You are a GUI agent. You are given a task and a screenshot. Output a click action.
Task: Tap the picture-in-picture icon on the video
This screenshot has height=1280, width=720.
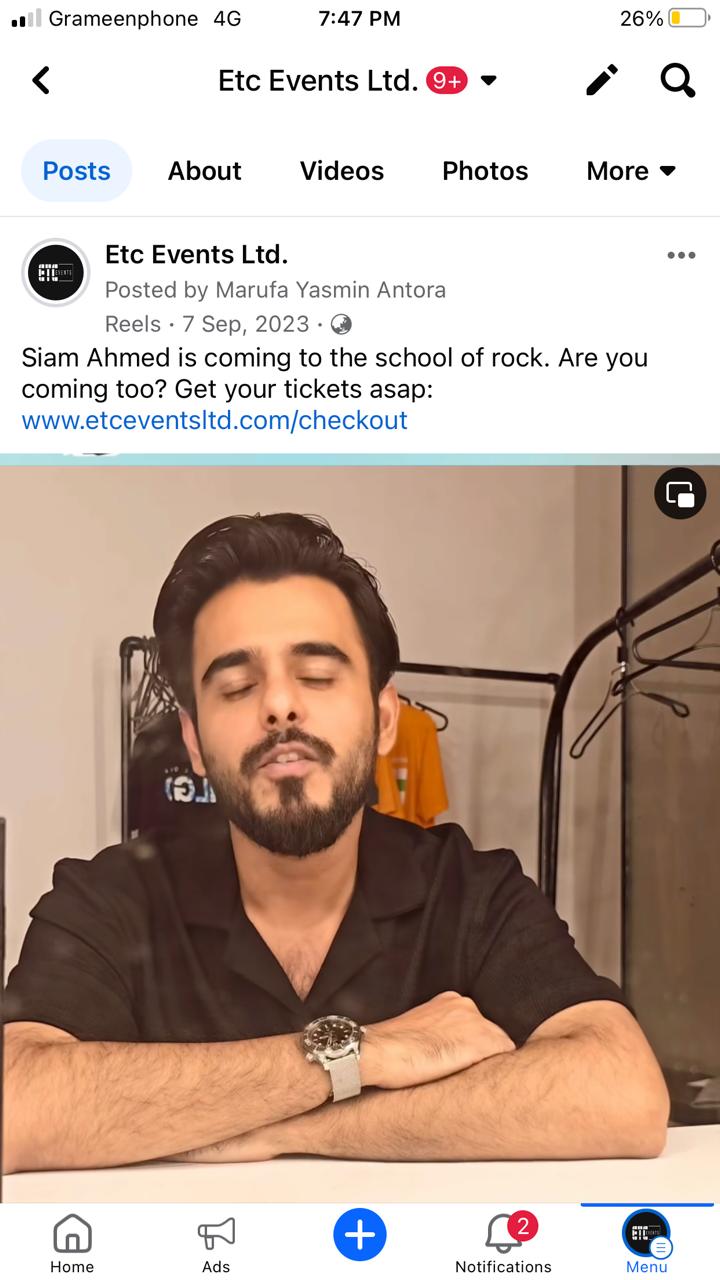click(680, 493)
